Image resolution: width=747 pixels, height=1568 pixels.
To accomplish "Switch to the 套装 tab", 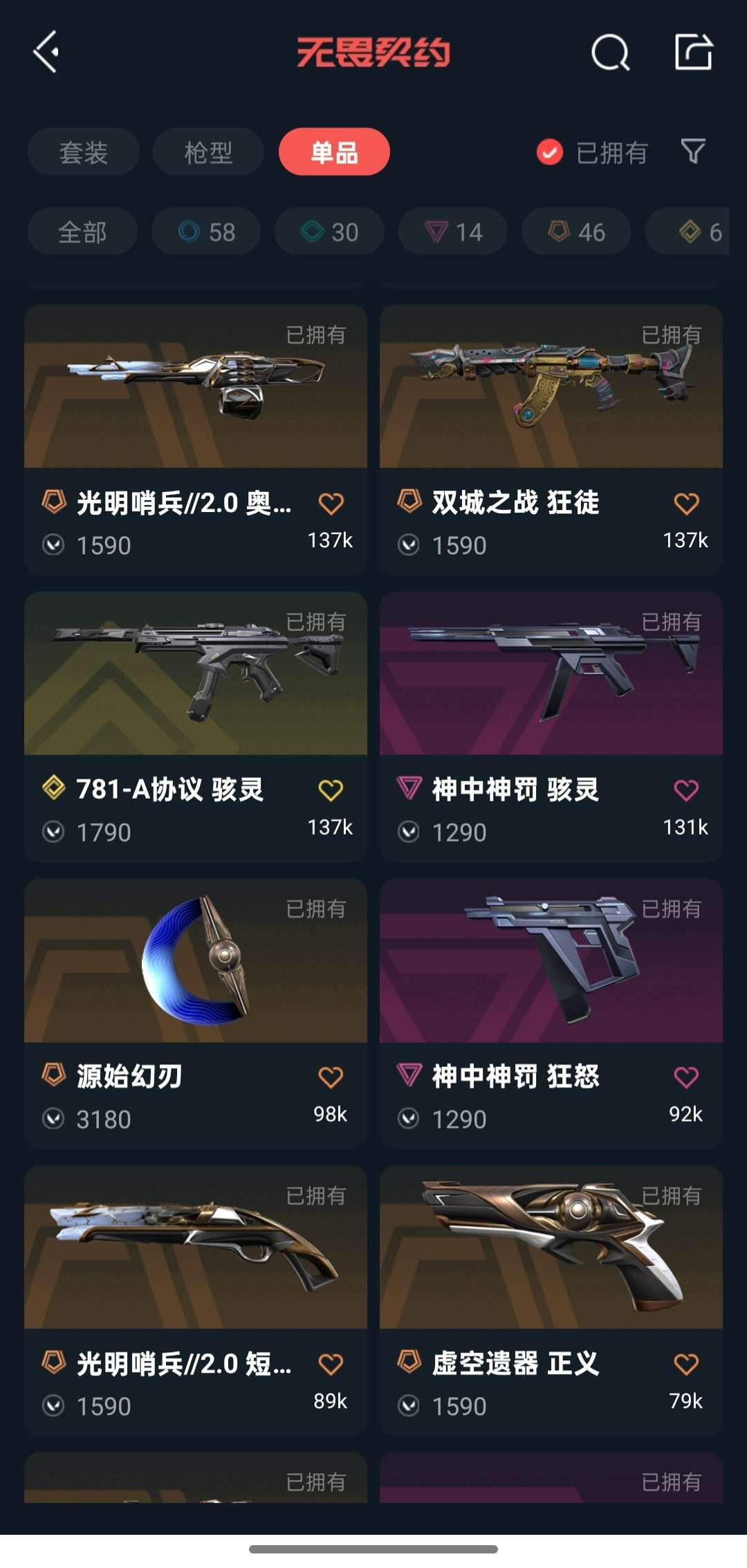I will 84,152.
